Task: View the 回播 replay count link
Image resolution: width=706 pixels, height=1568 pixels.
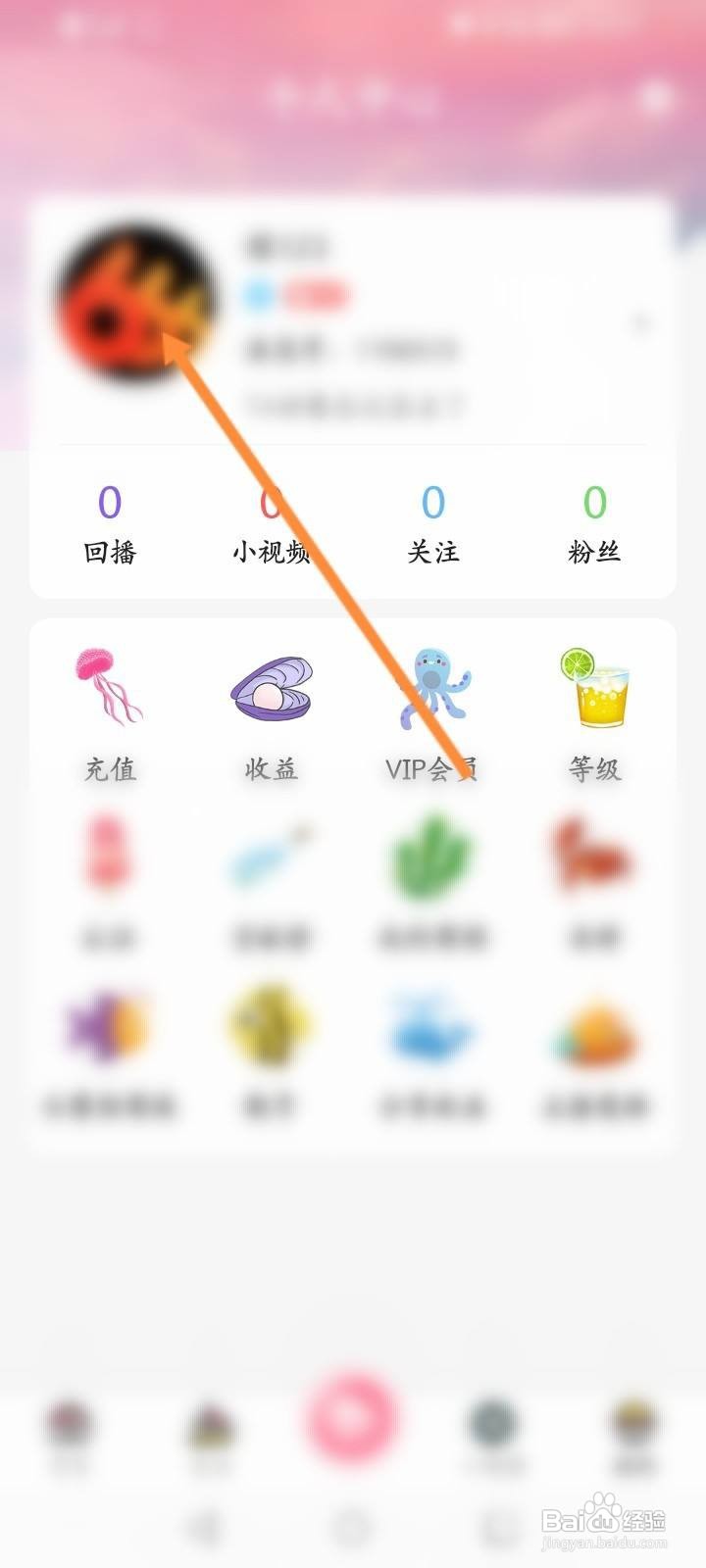Action: click(x=111, y=524)
